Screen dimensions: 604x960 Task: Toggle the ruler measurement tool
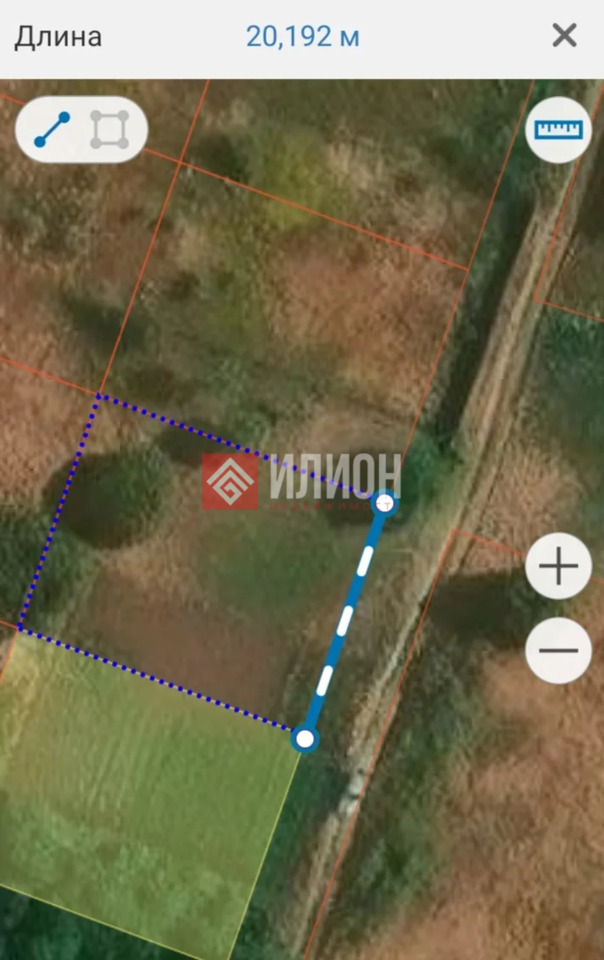point(559,130)
